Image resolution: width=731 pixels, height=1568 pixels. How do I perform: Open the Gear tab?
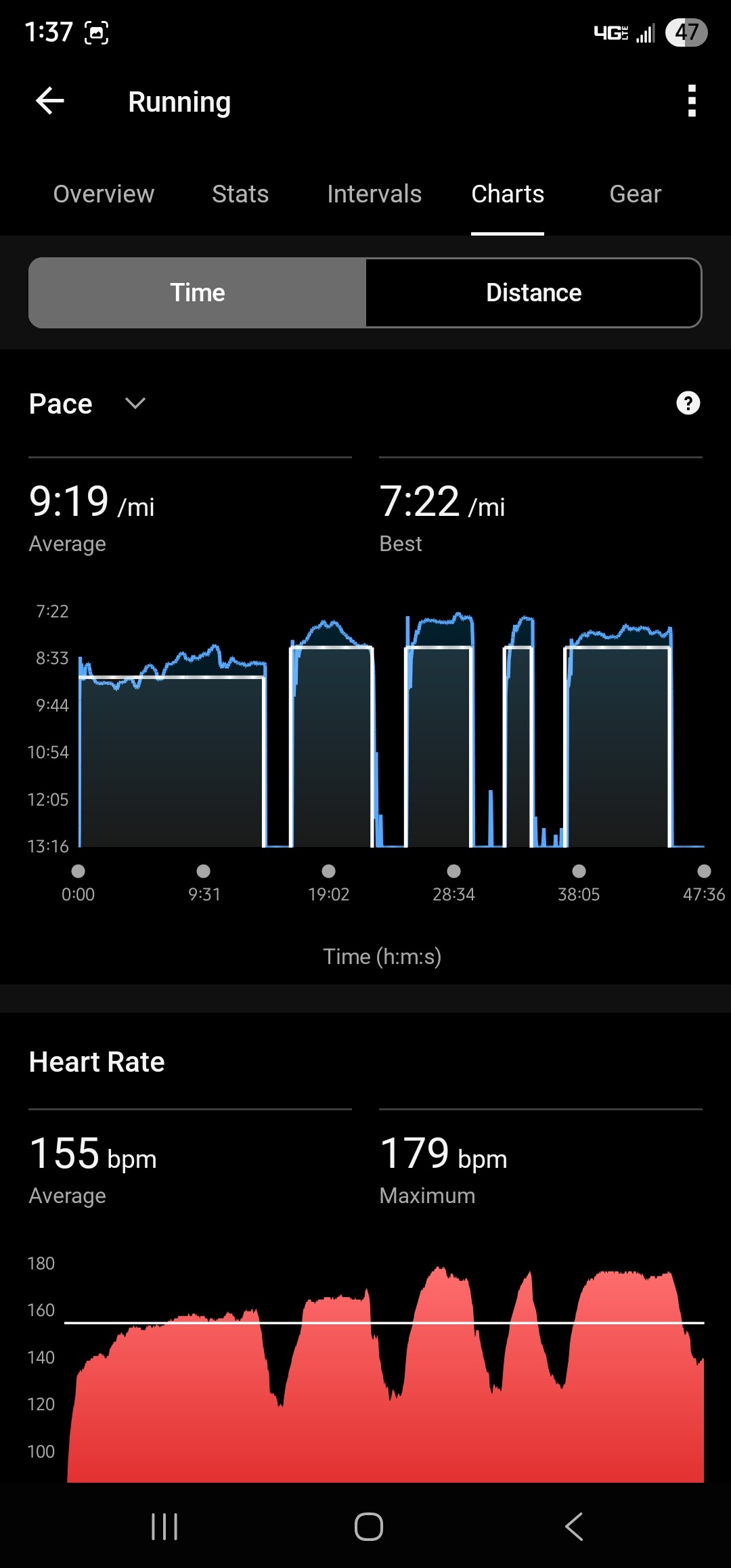tap(635, 194)
